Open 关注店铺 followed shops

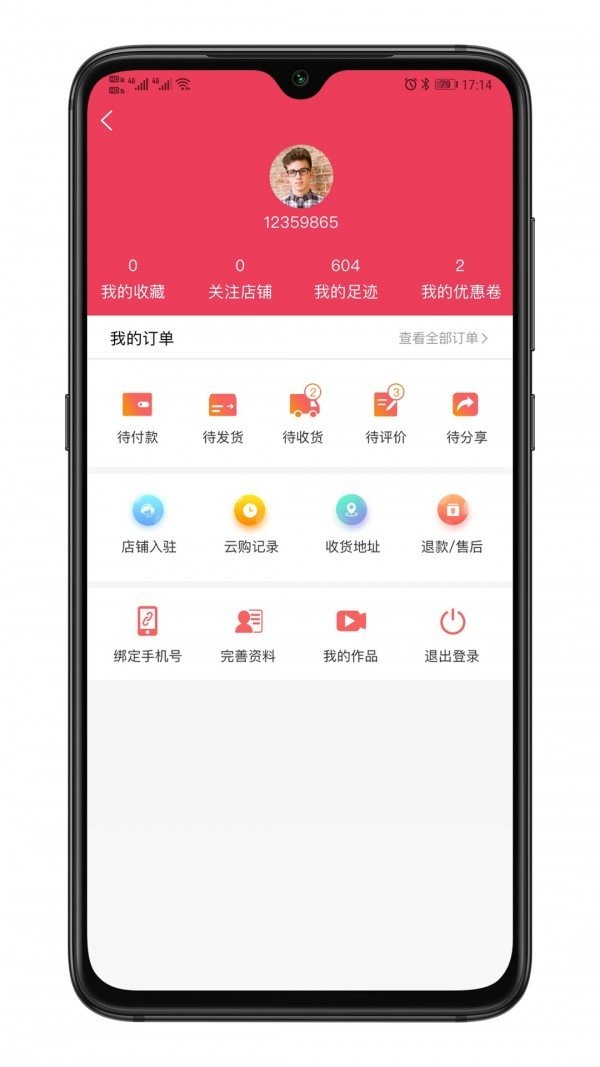(x=240, y=280)
